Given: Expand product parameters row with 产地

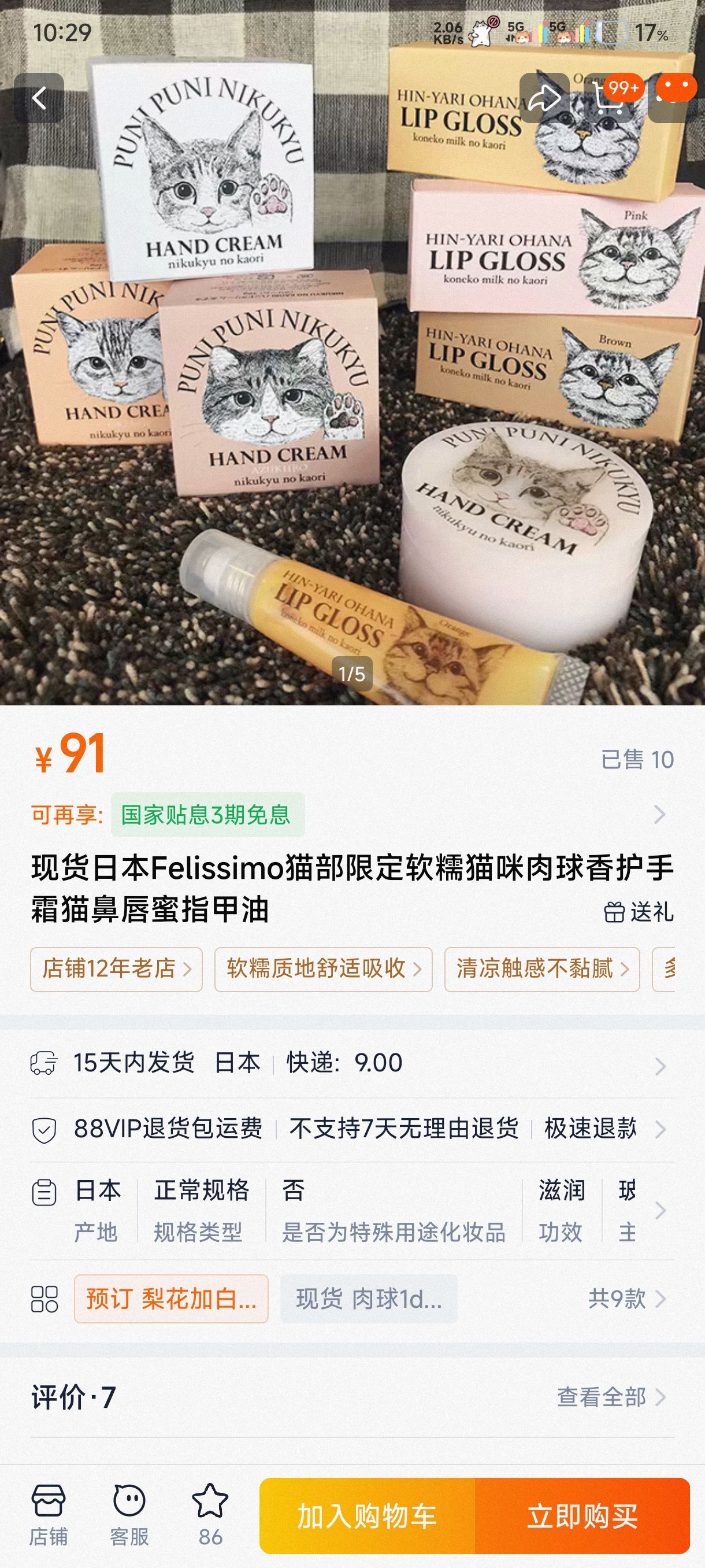Looking at the screenshot, I should click(352, 1210).
